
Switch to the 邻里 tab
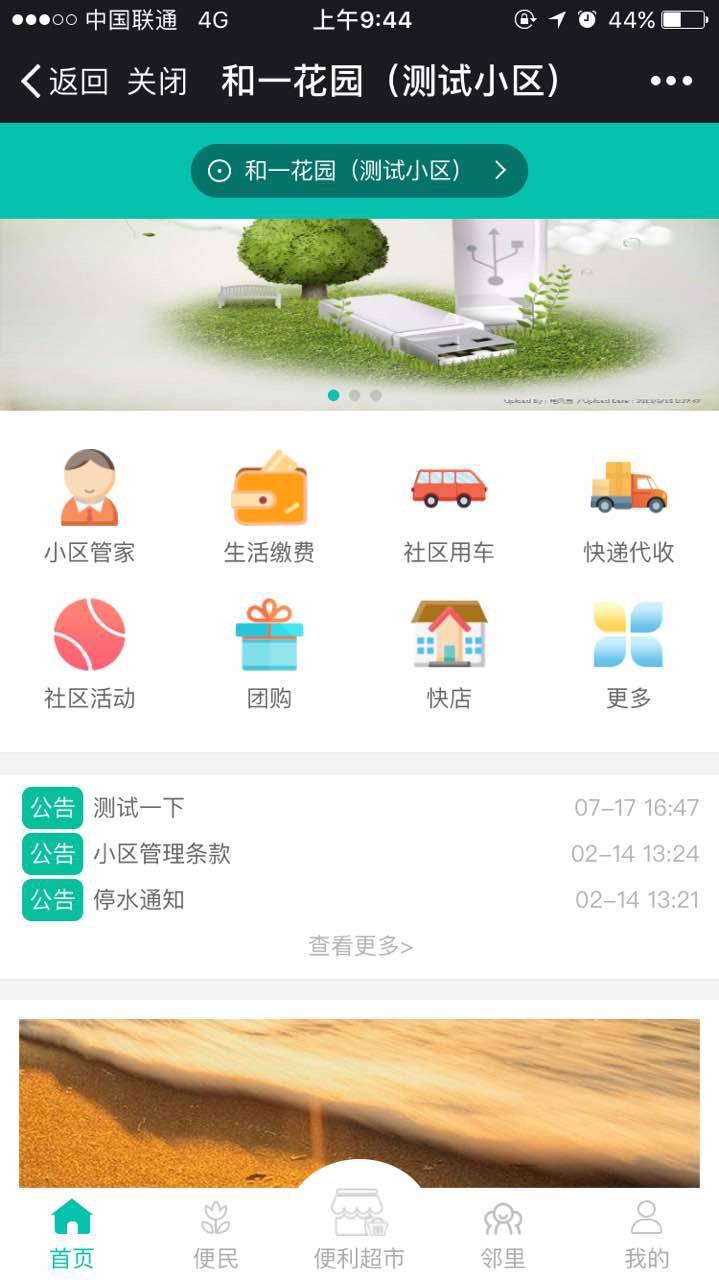(503, 1236)
